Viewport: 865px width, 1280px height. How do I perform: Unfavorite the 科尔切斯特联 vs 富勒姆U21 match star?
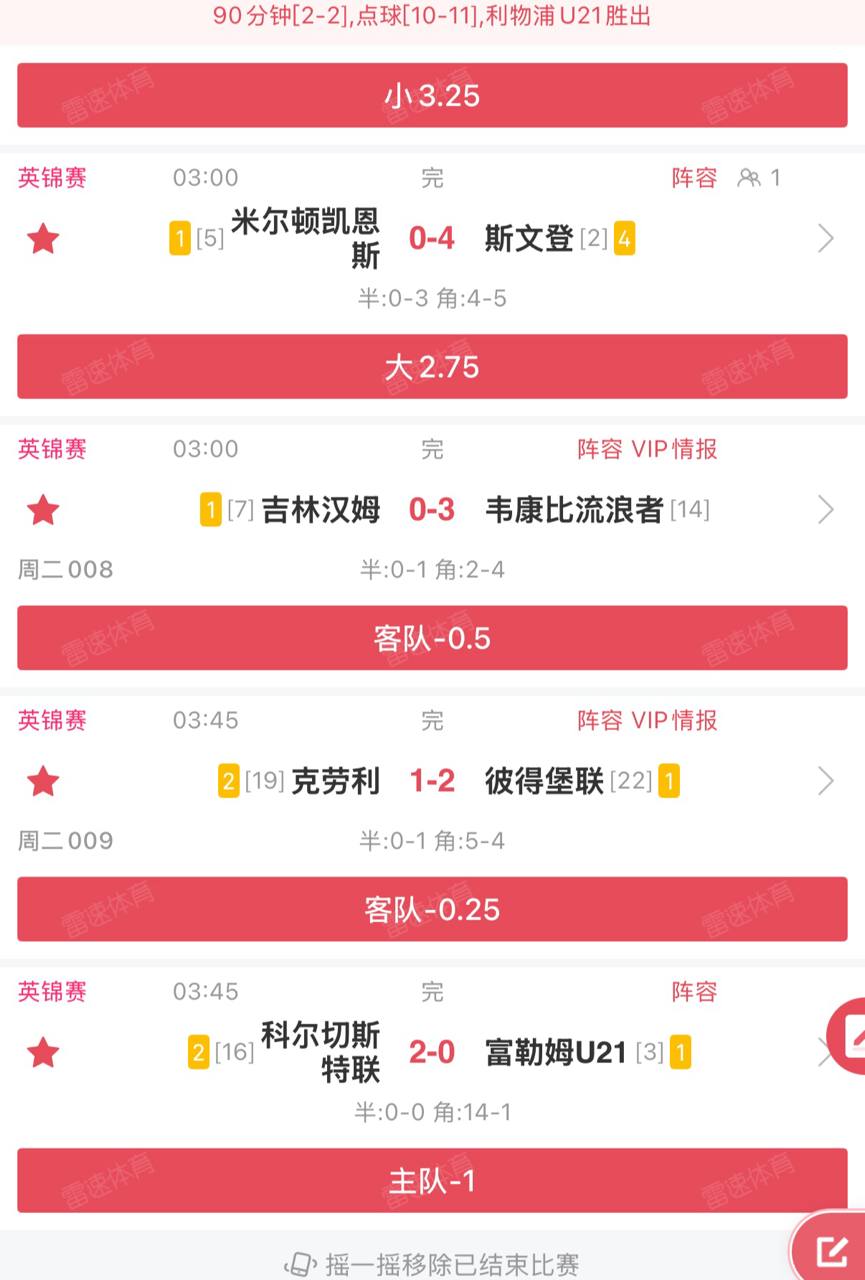point(43,1053)
